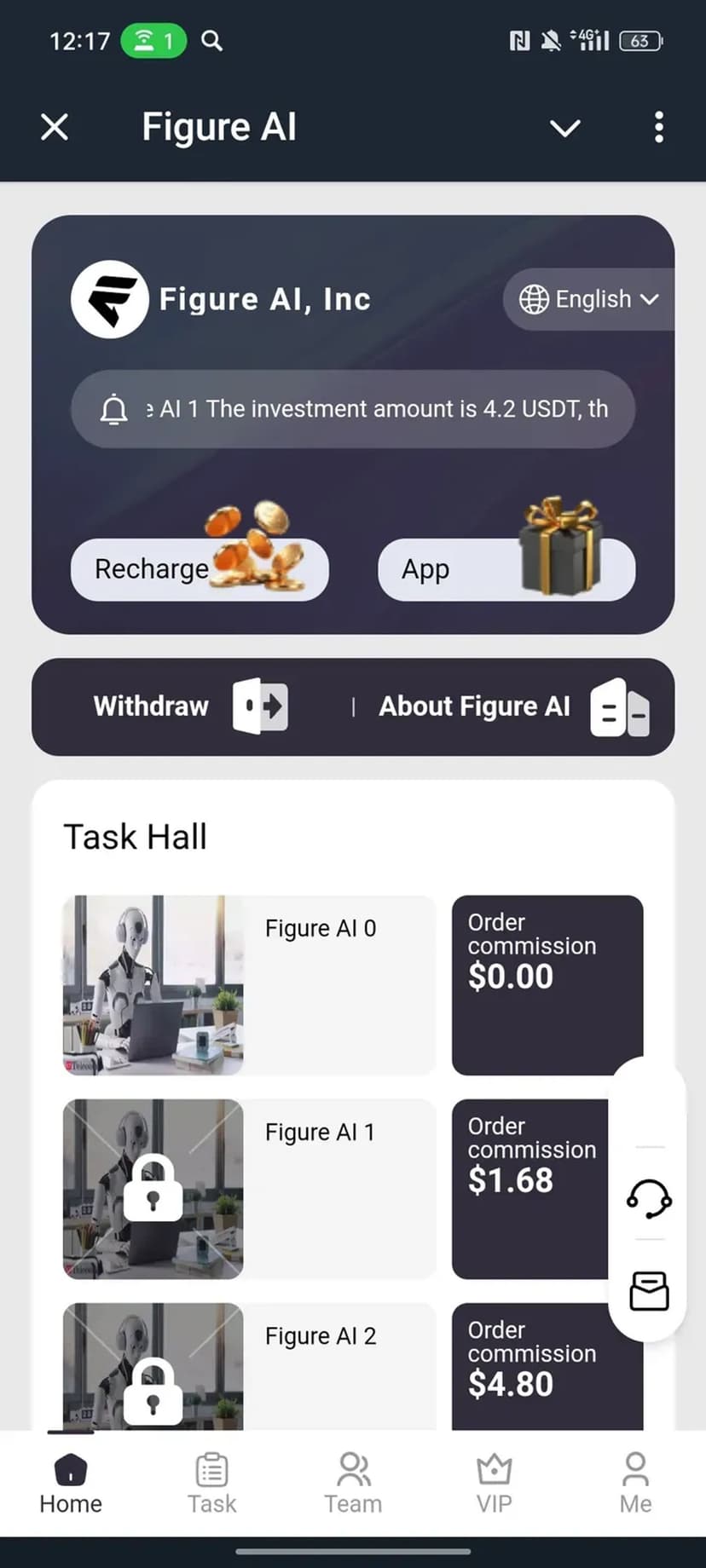Expand the dropdown chevron in the title bar

coord(564,128)
